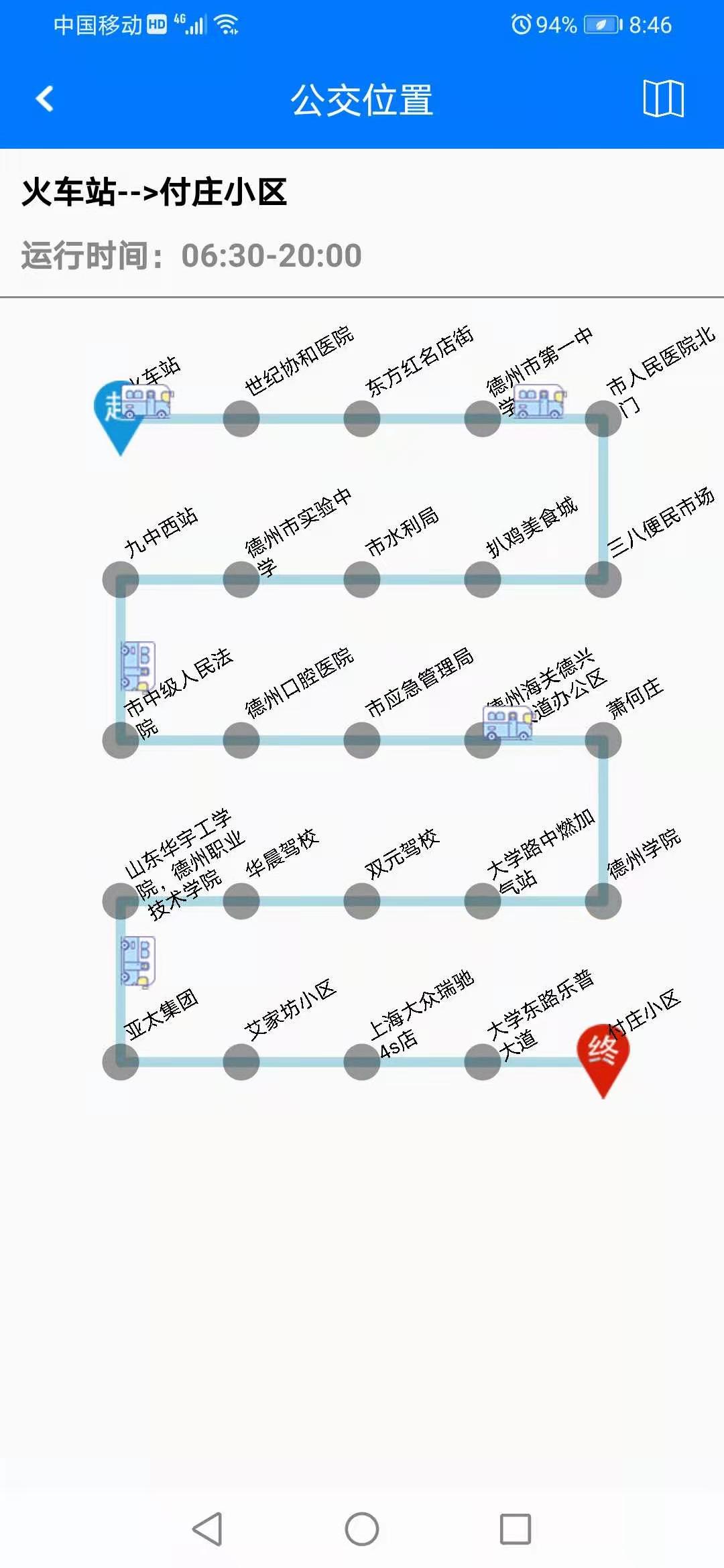The image size is (724, 1568).
Task: Open the system recent apps button
Action: (515, 1529)
